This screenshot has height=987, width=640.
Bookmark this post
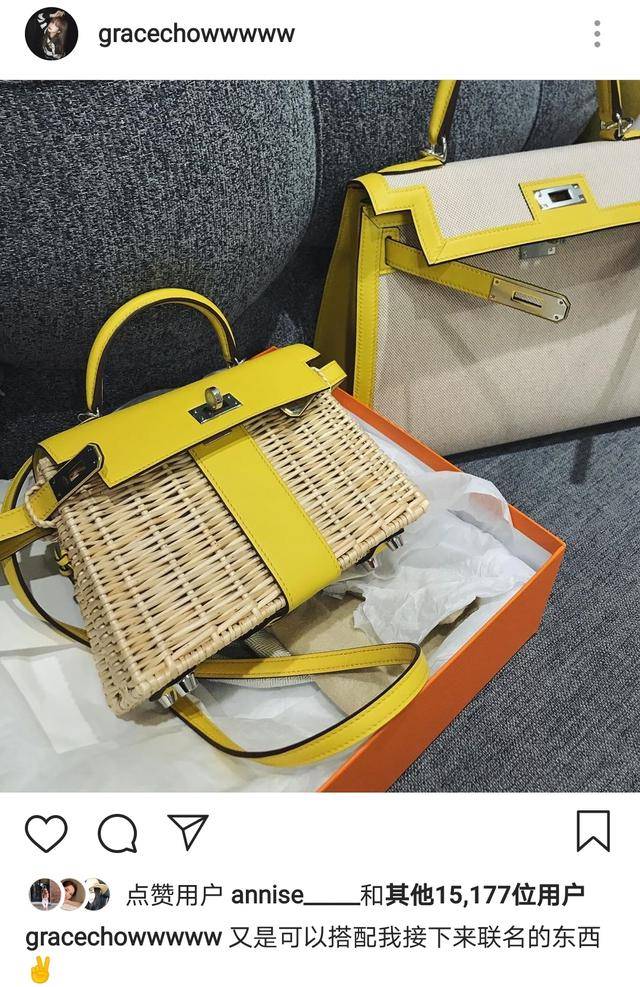coord(593,831)
